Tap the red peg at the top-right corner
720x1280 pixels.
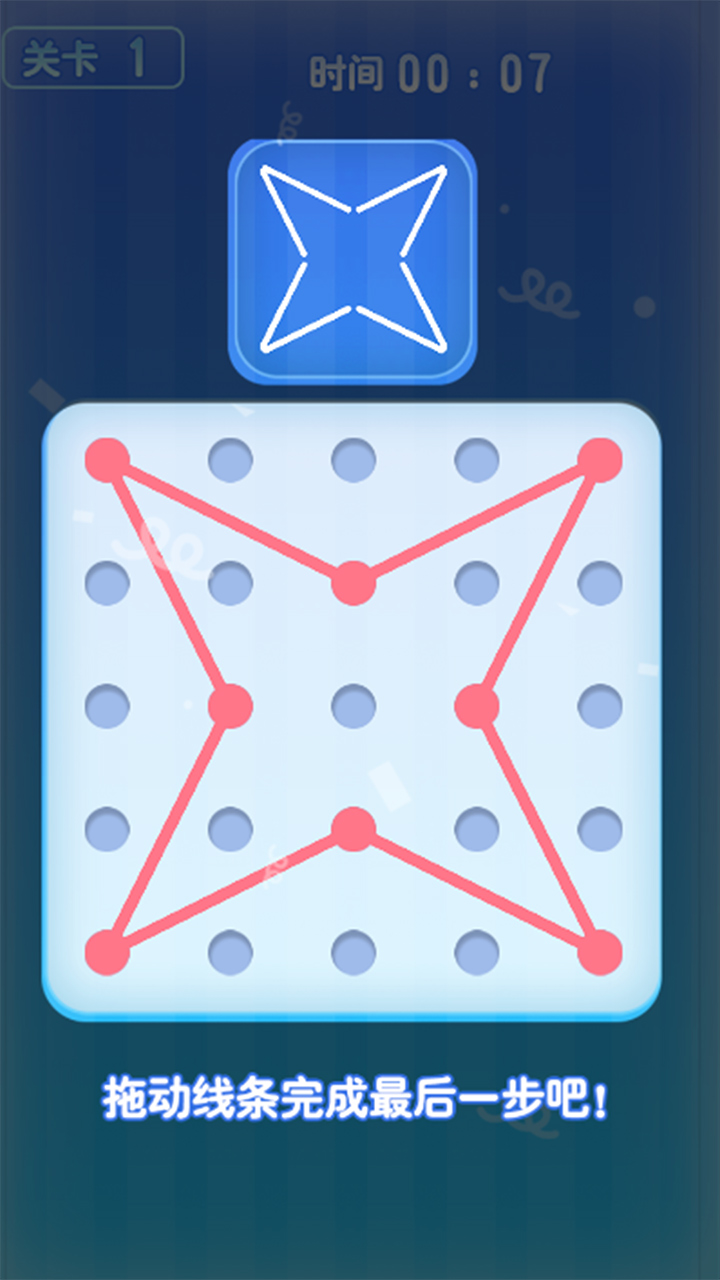click(600, 460)
